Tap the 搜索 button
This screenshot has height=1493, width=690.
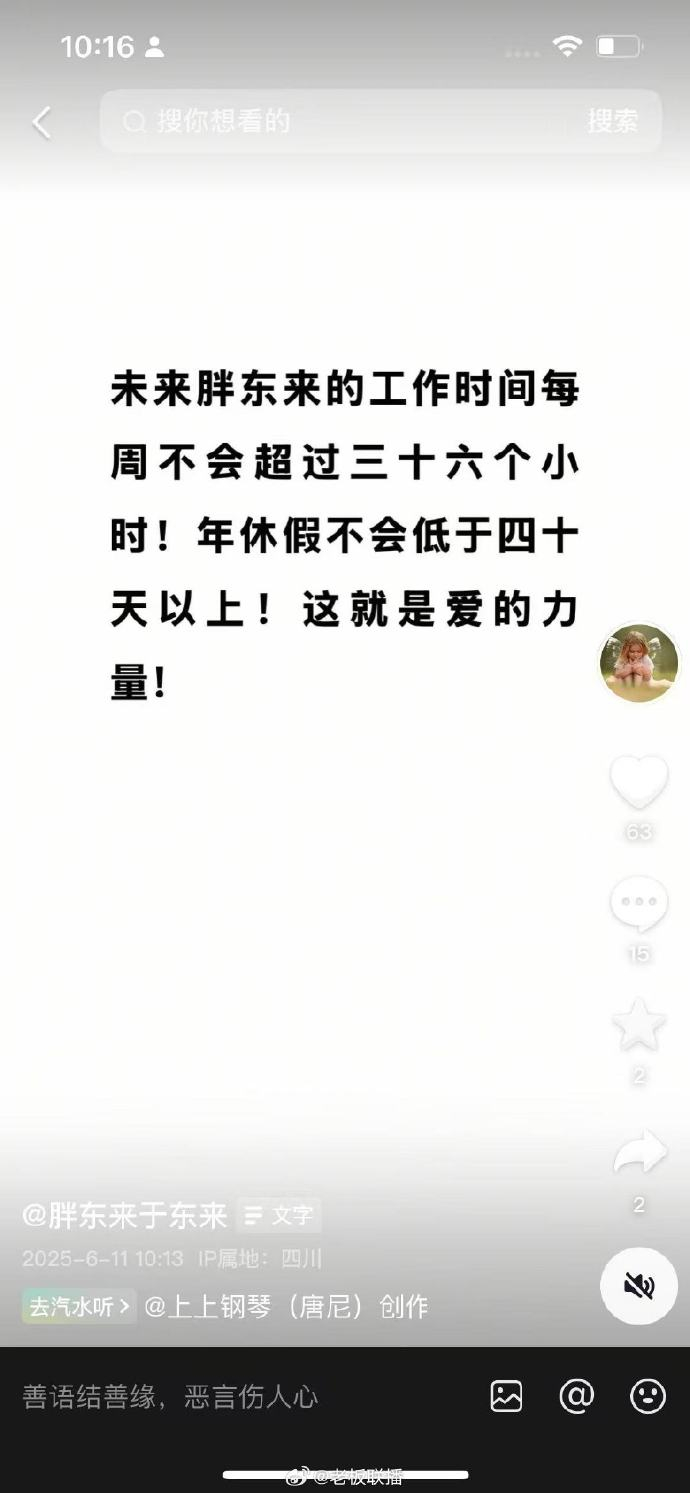[x=612, y=122]
